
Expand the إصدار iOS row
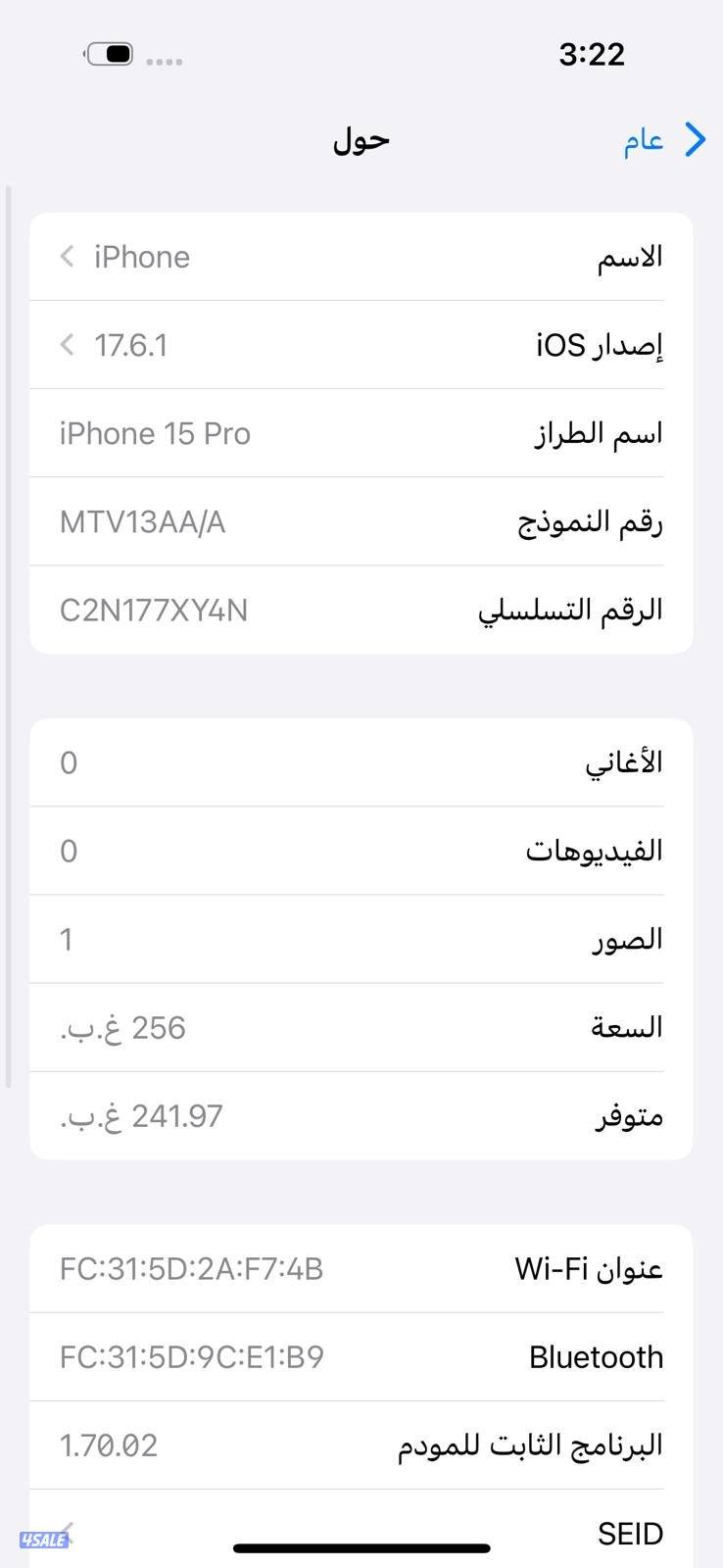pyautogui.click(x=361, y=345)
